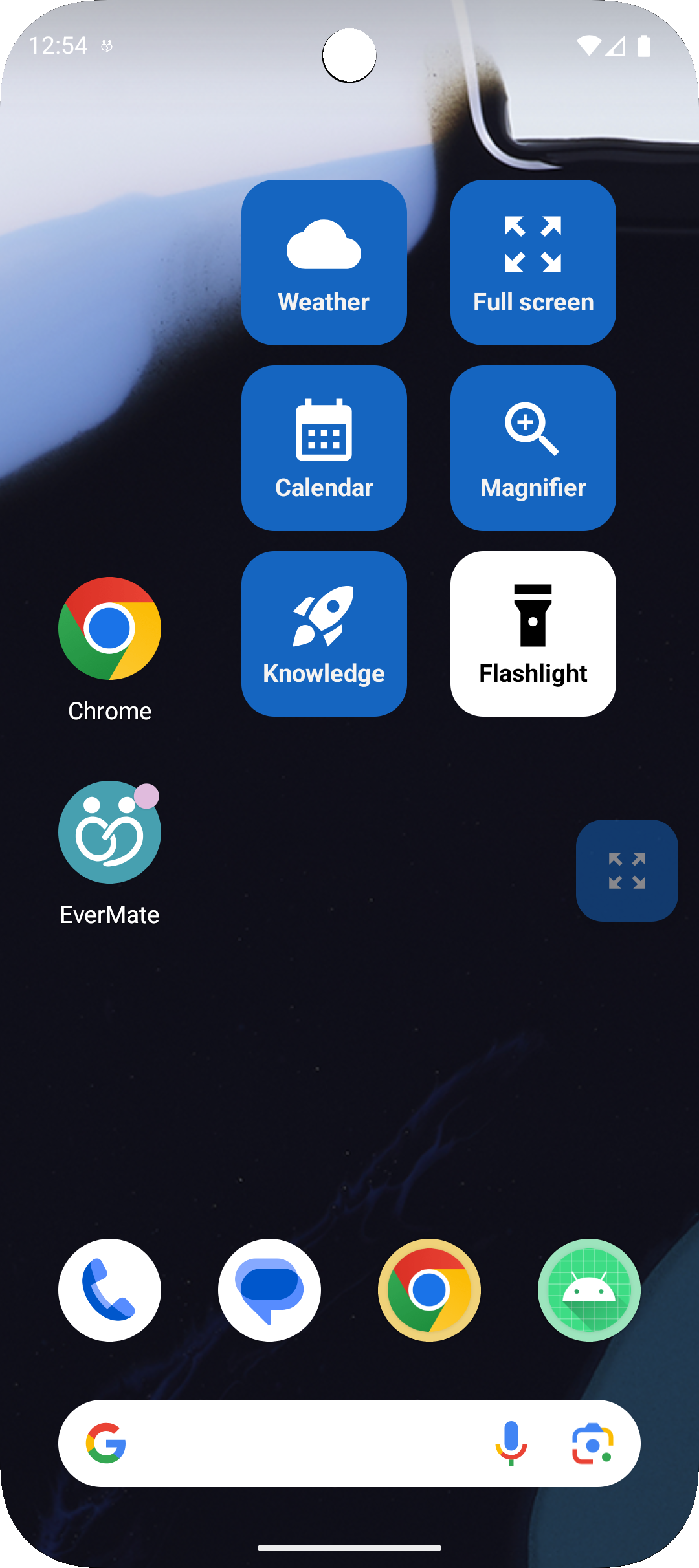
Task: Toggle the Flashlight off
Action: [533, 634]
